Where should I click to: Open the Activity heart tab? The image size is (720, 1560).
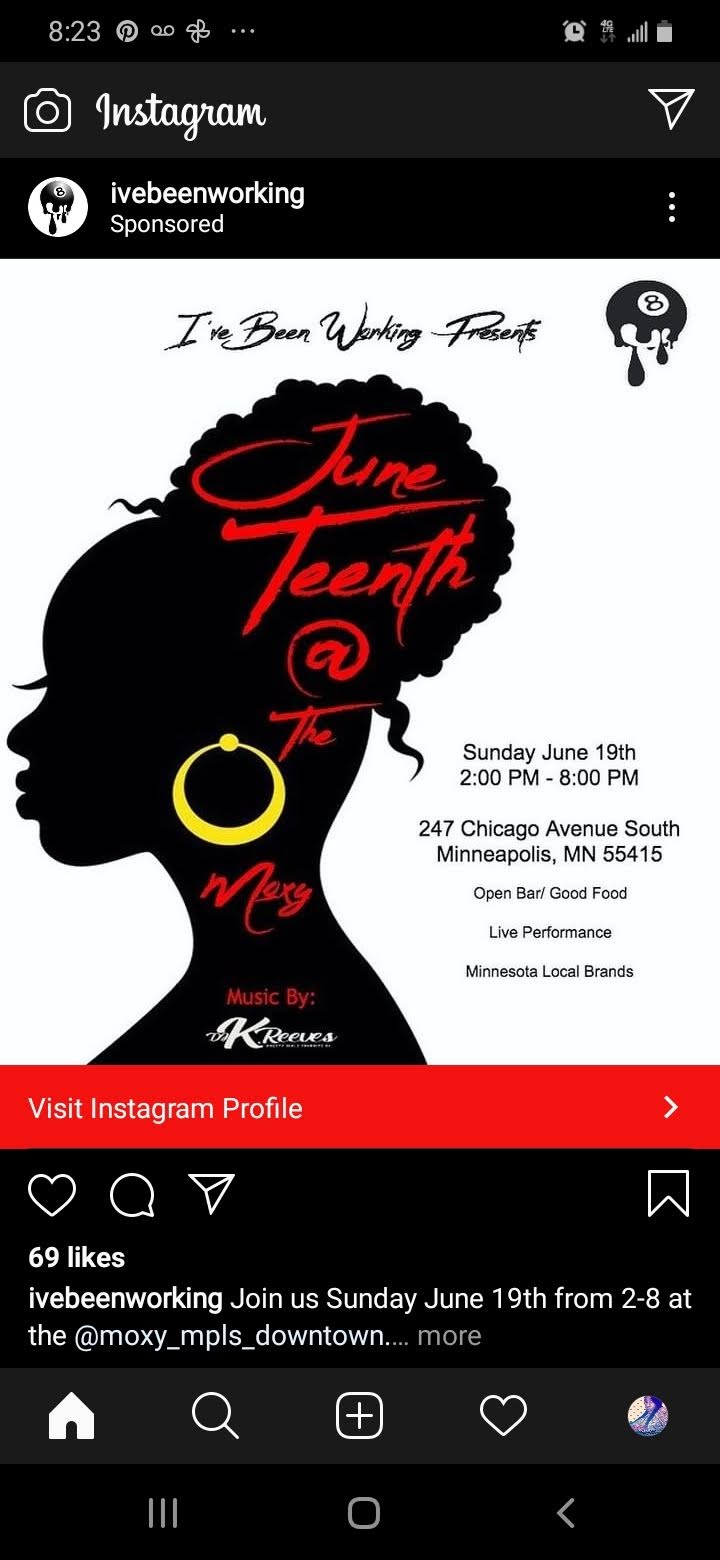click(503, 1416)
